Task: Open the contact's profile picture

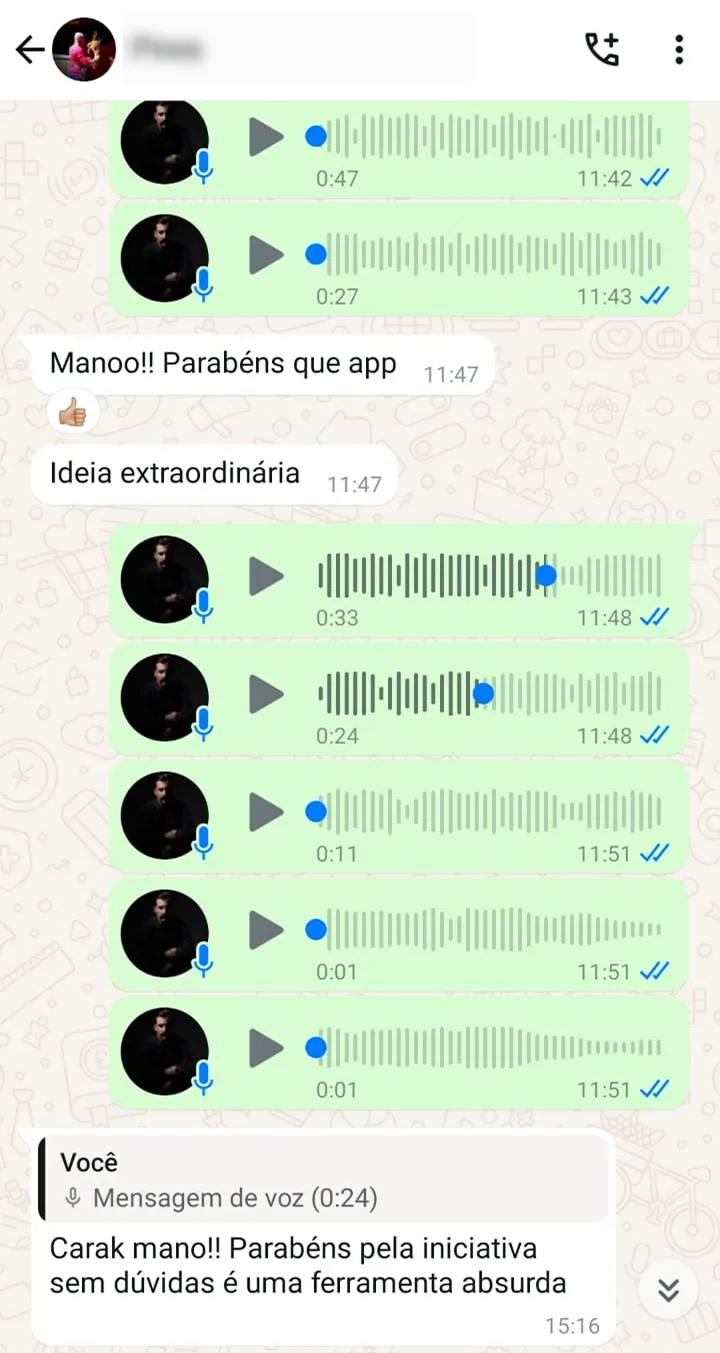Action: (84, 50)
